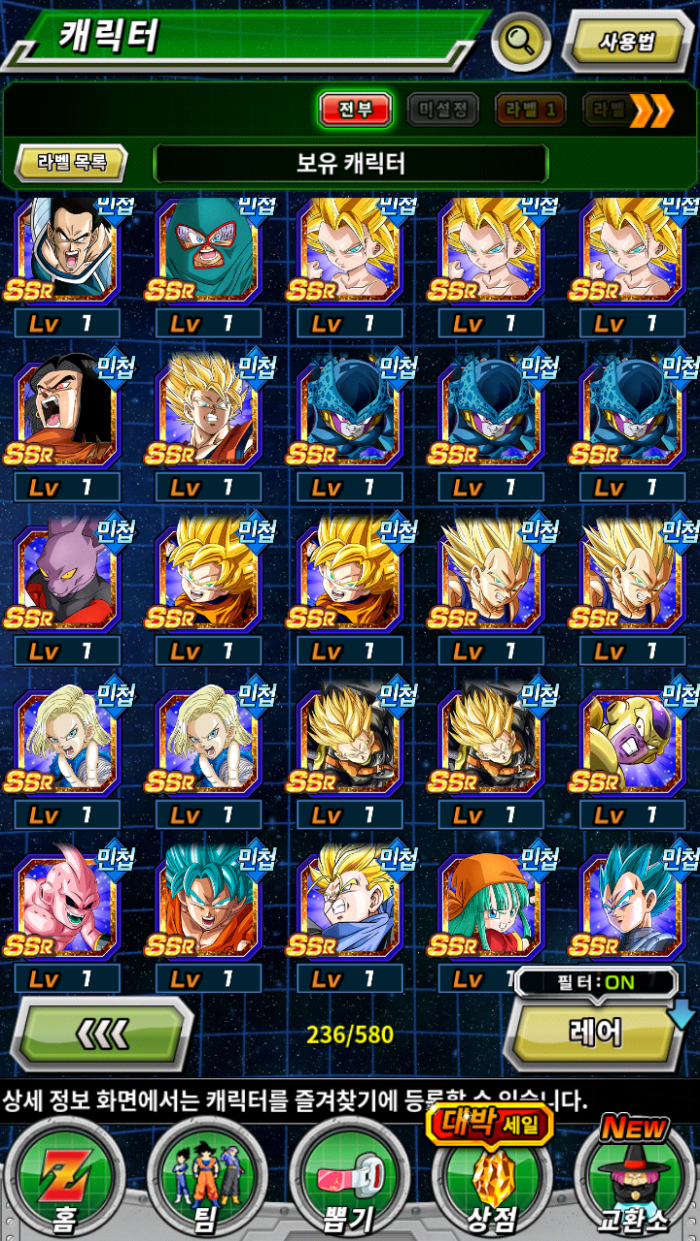This screenshot has width=700, height=1241.
Task: Toggle the 필터 ON filter indicator
Action: pyautogui.click(x=596, y=981)
